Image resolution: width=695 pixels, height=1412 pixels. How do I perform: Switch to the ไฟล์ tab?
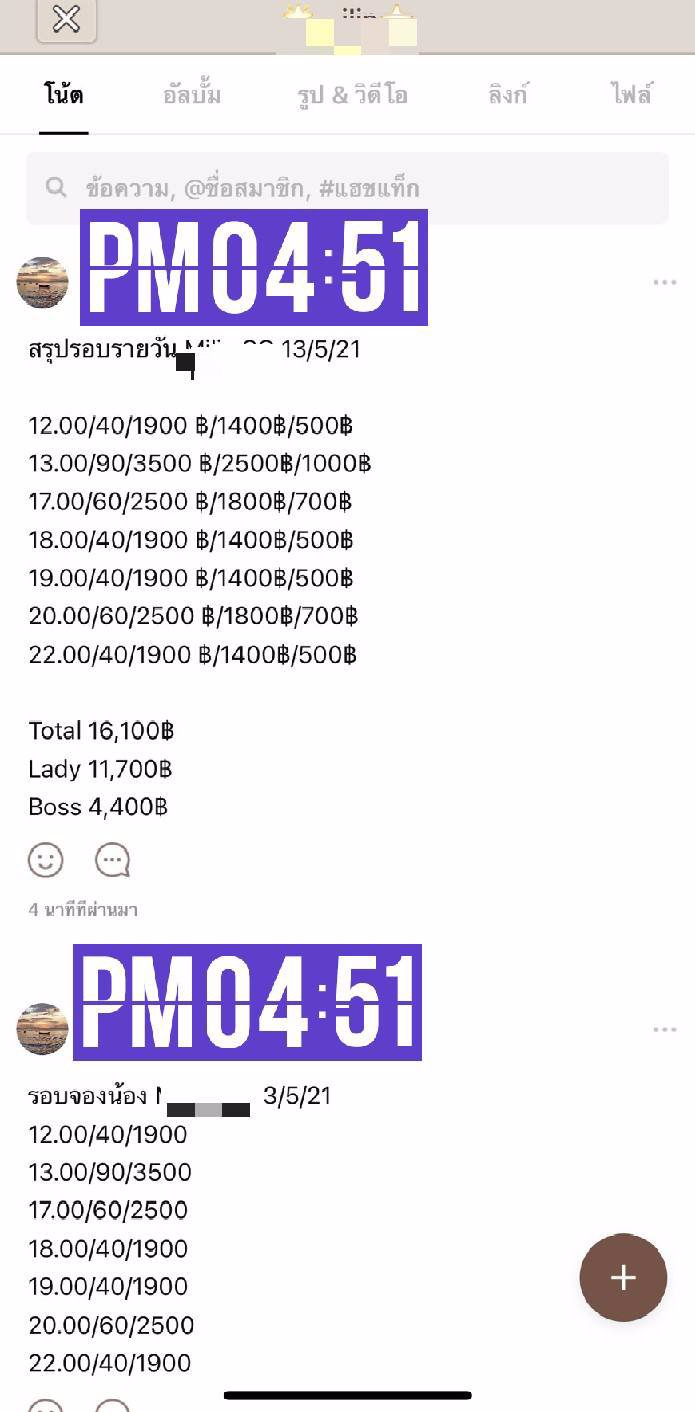pos(631,96)
